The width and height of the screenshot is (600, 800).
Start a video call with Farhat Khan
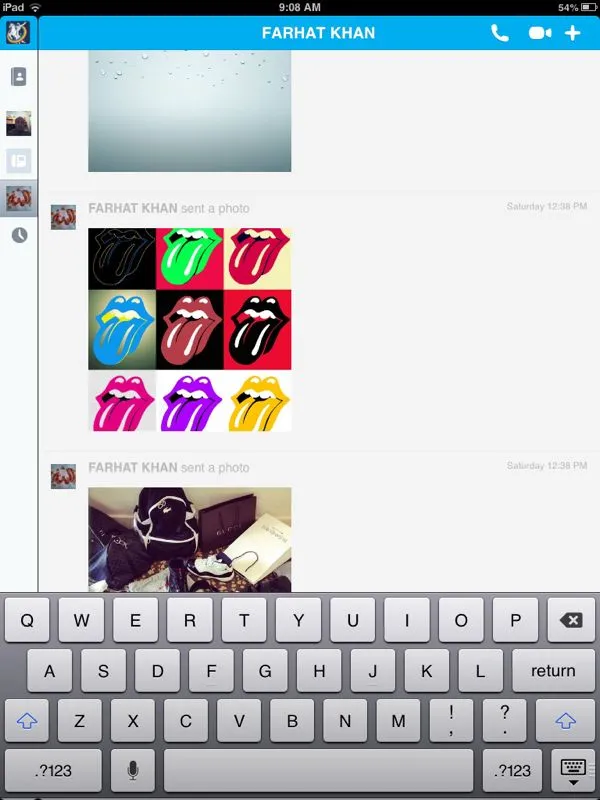[x=540, y=33]
